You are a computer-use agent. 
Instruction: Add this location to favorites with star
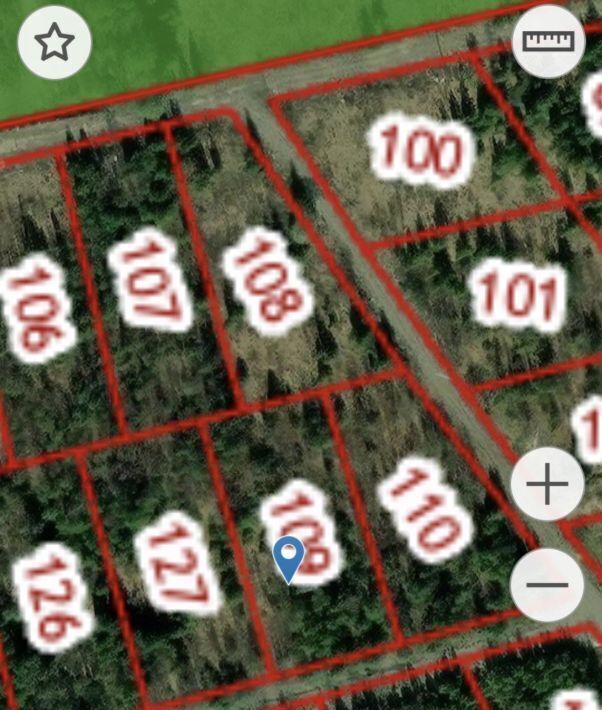click(x=55, y=43)
